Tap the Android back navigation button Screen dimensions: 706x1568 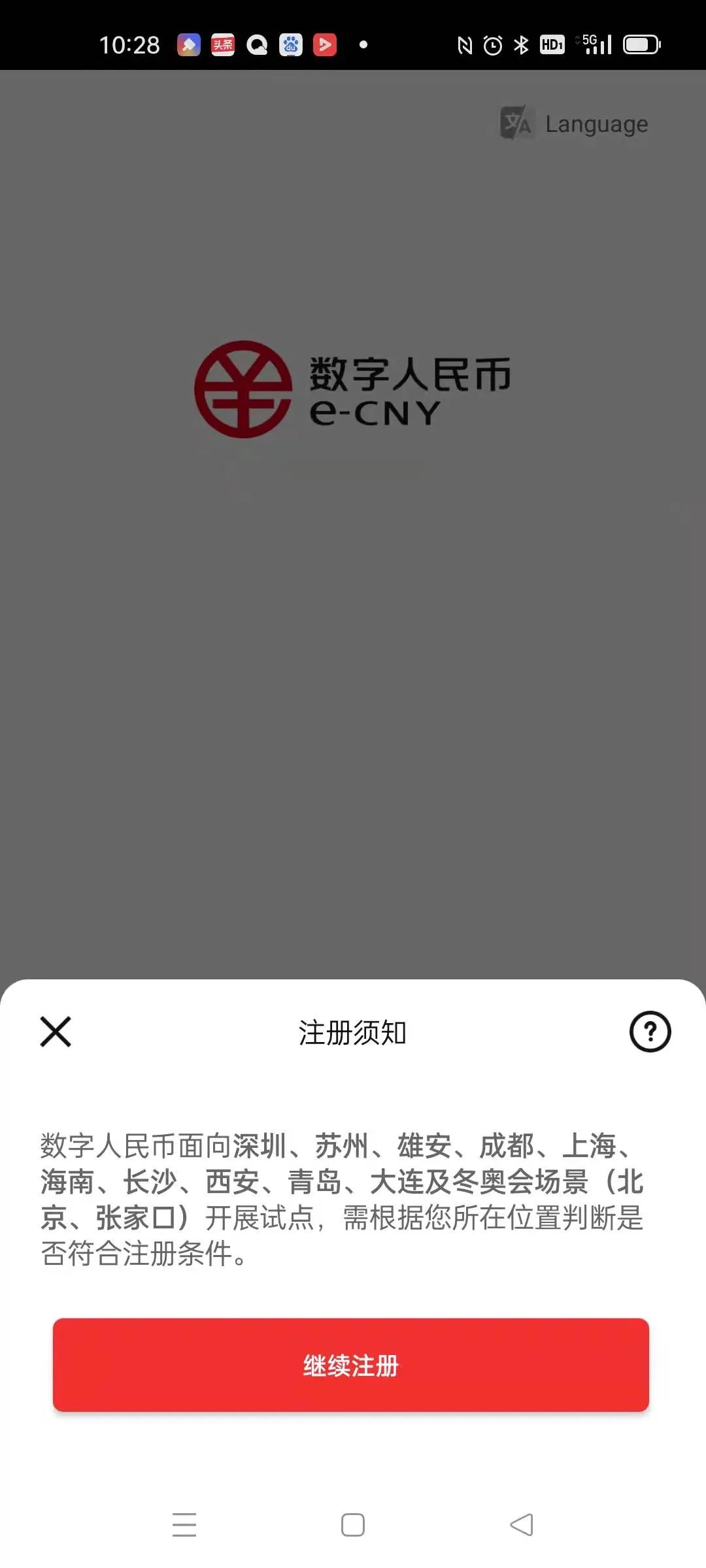[x=522, y=1526]
